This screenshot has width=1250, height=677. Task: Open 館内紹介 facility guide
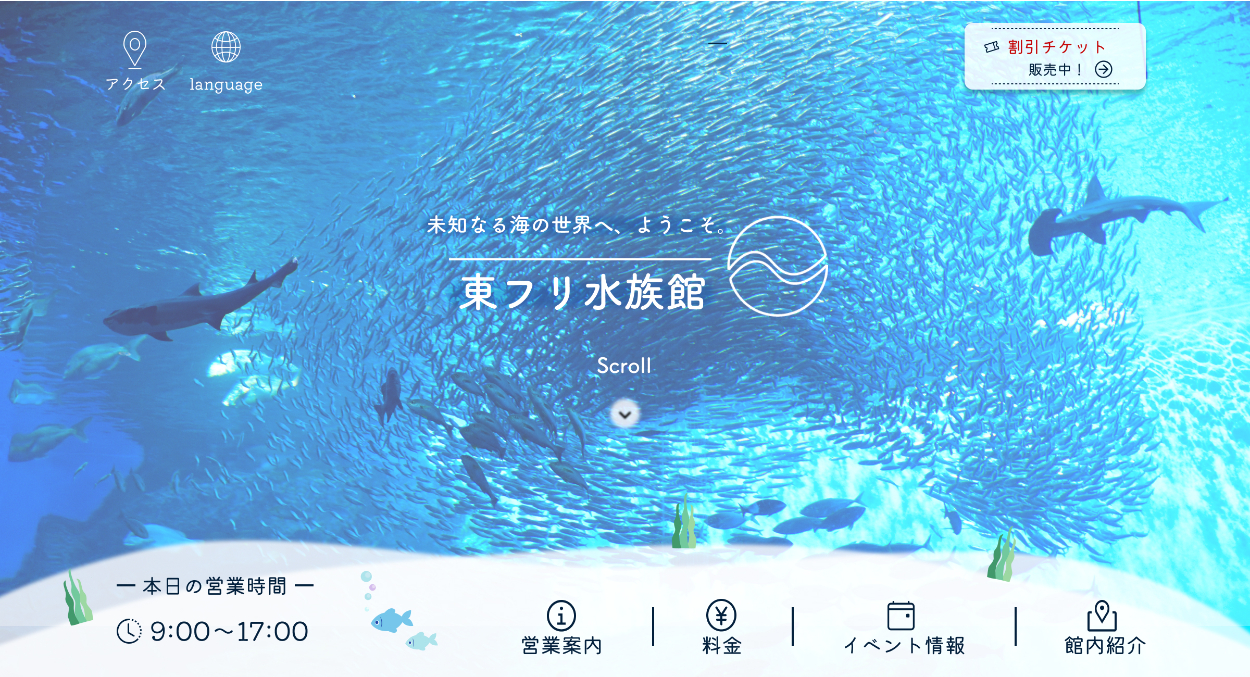point(1103,629)
